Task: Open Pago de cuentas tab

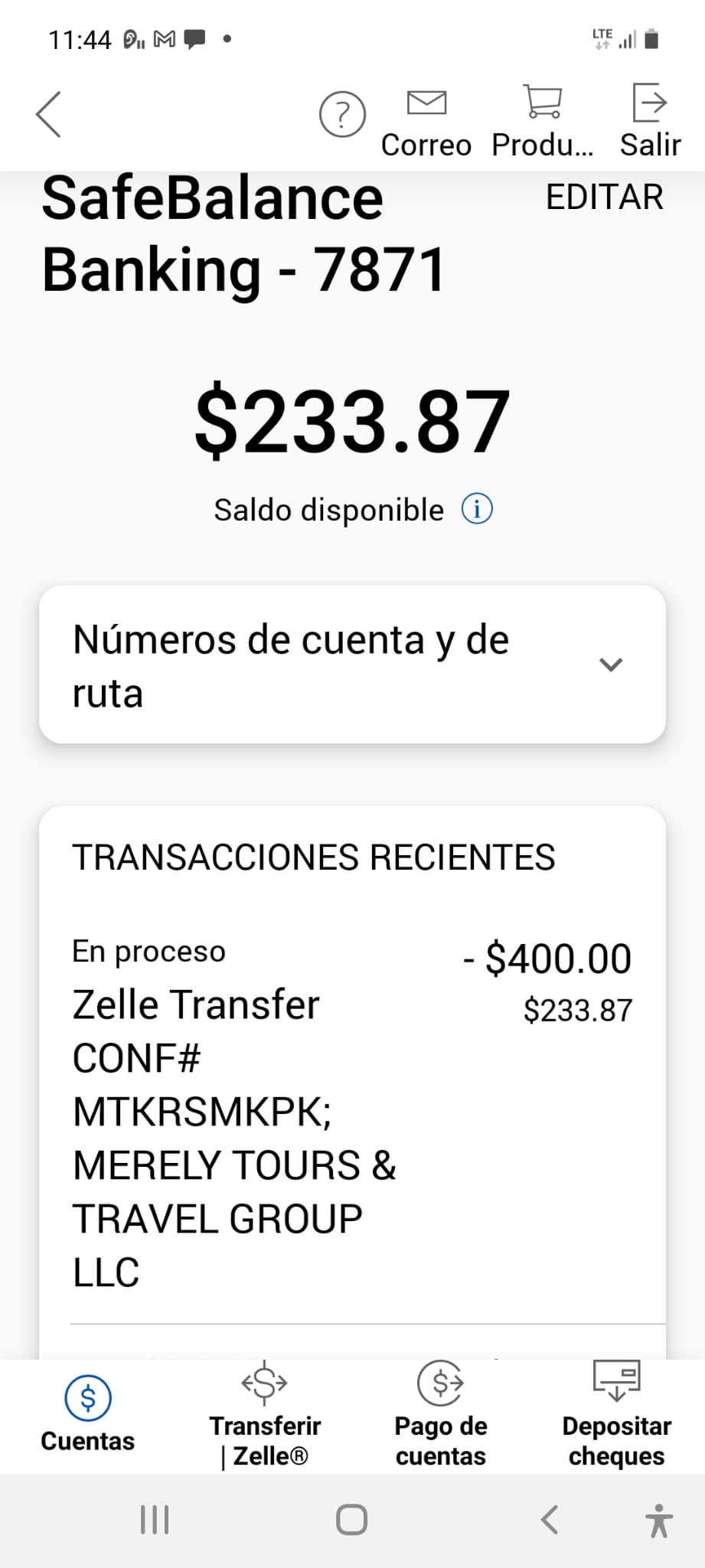Action: [441, 1416]
